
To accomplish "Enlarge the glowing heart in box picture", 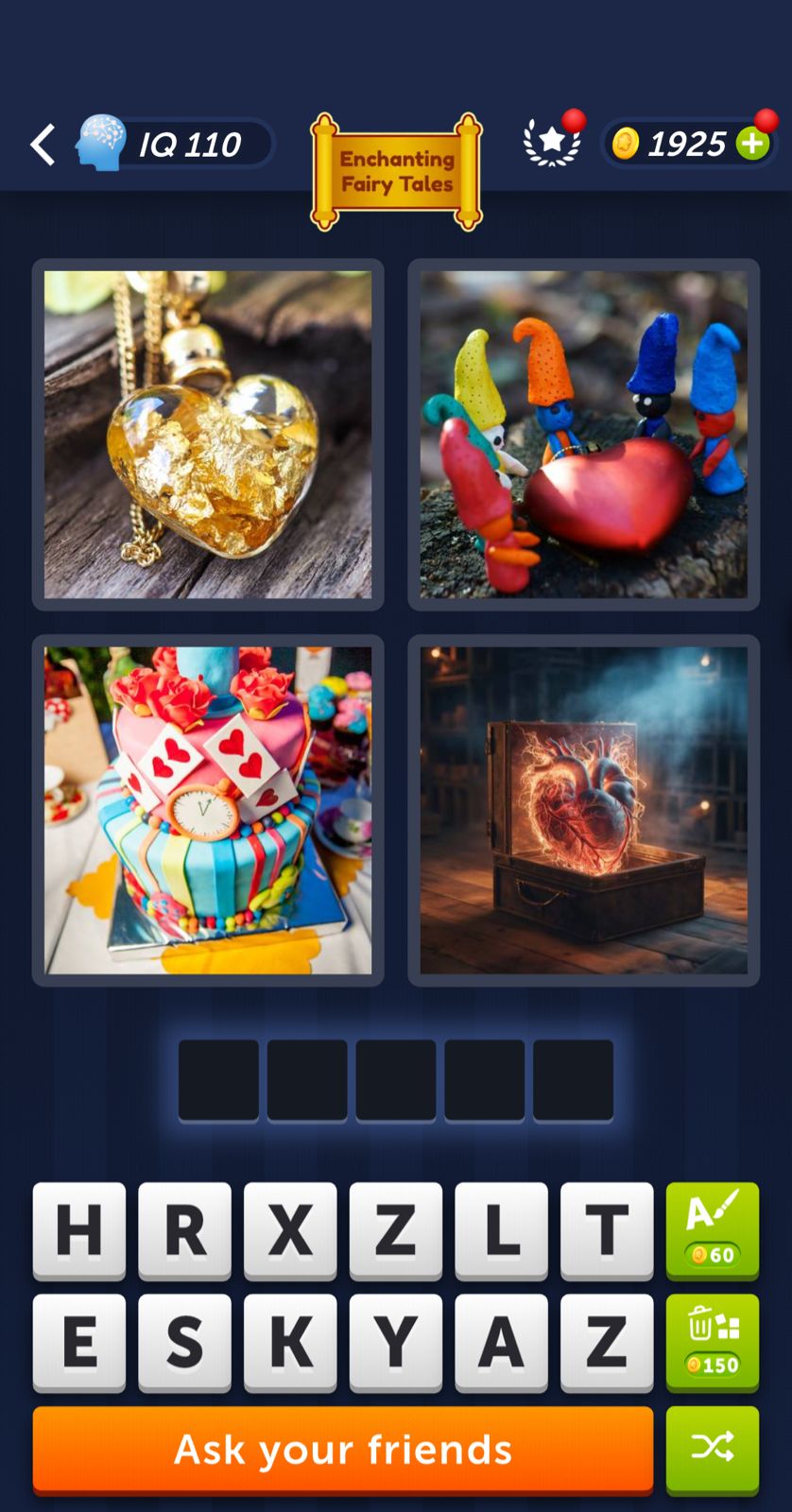I will point(583,810).
